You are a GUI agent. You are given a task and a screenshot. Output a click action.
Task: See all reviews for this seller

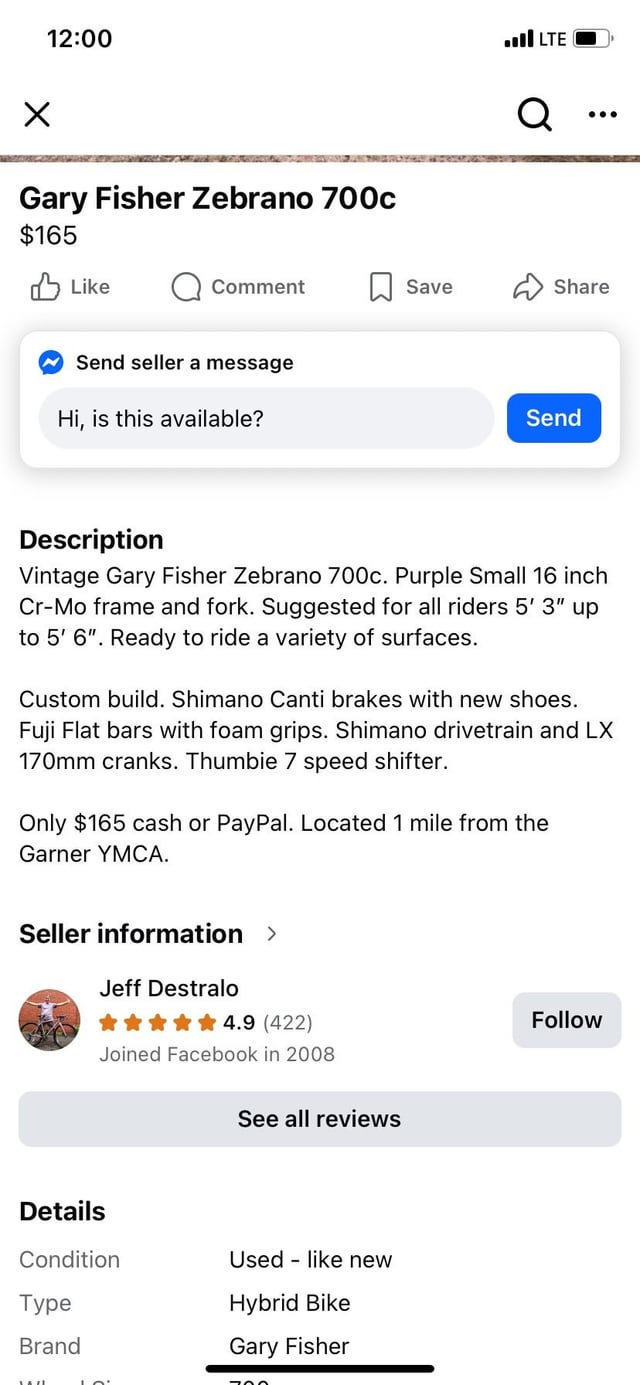pyautogui.click(x=320, y=1119)
